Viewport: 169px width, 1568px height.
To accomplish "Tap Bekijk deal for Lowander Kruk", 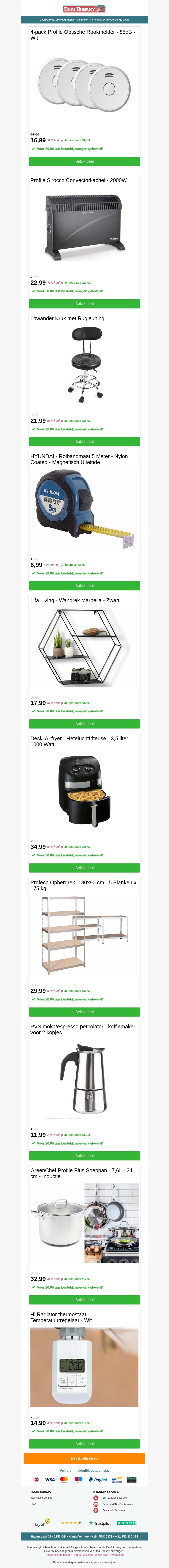I will point(84,441).
